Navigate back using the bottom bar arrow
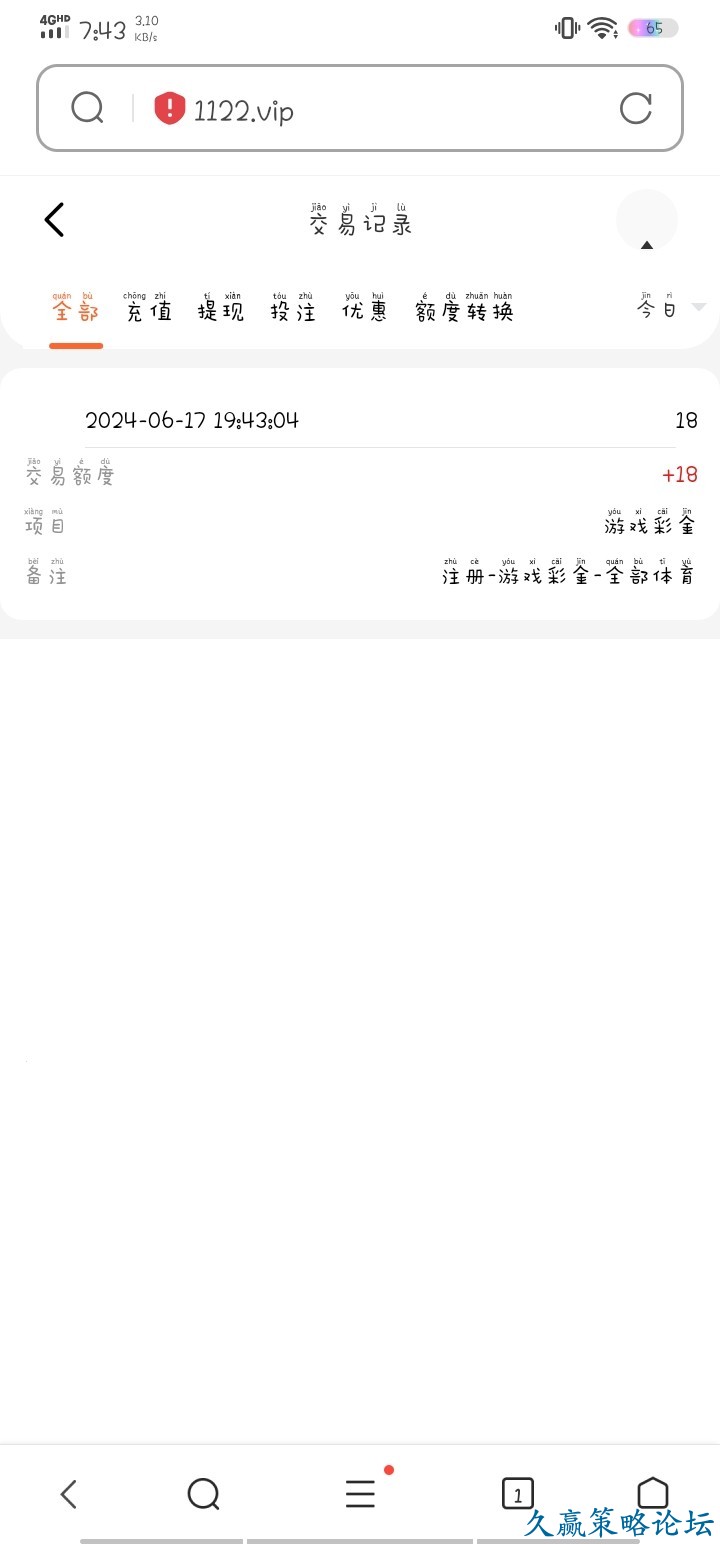The height and width of the screenshot is (1544, 720). tap(68, 1494)
